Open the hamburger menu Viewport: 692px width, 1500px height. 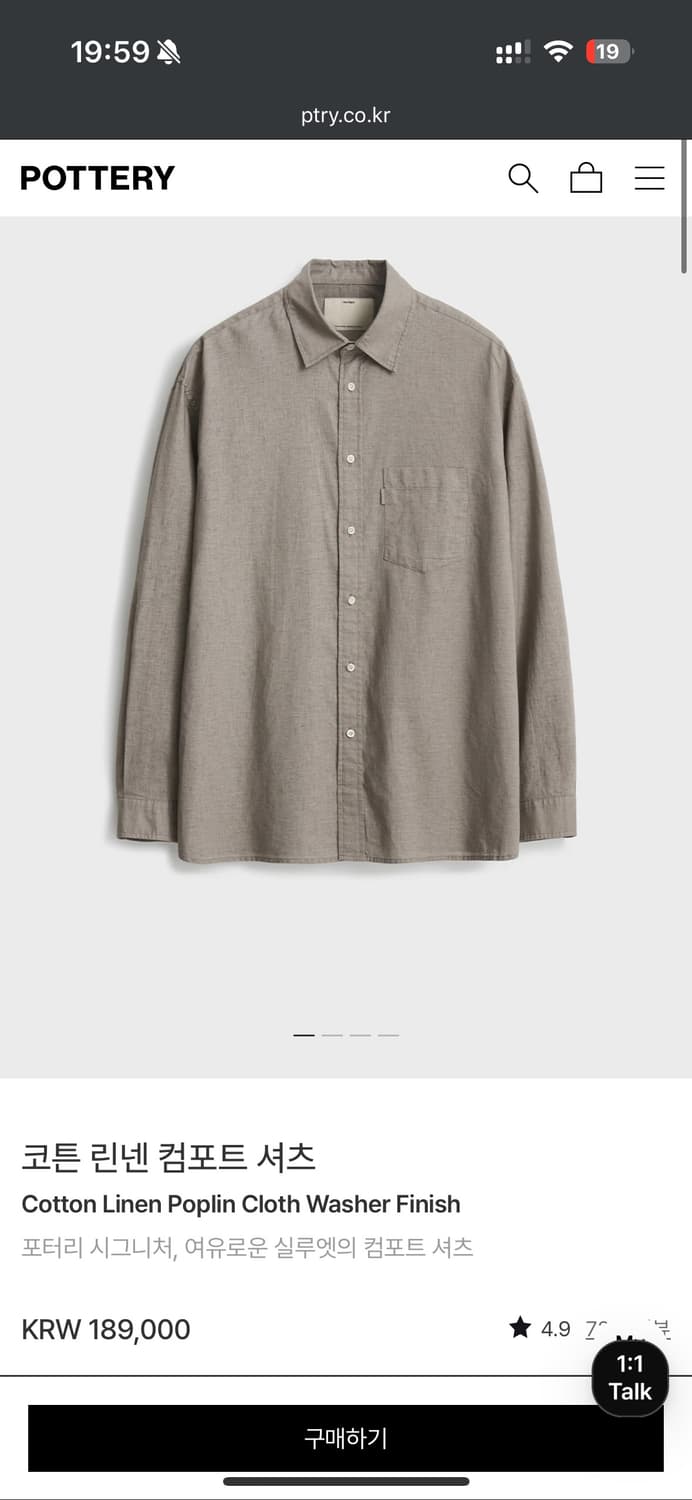[x=649, y=178]
